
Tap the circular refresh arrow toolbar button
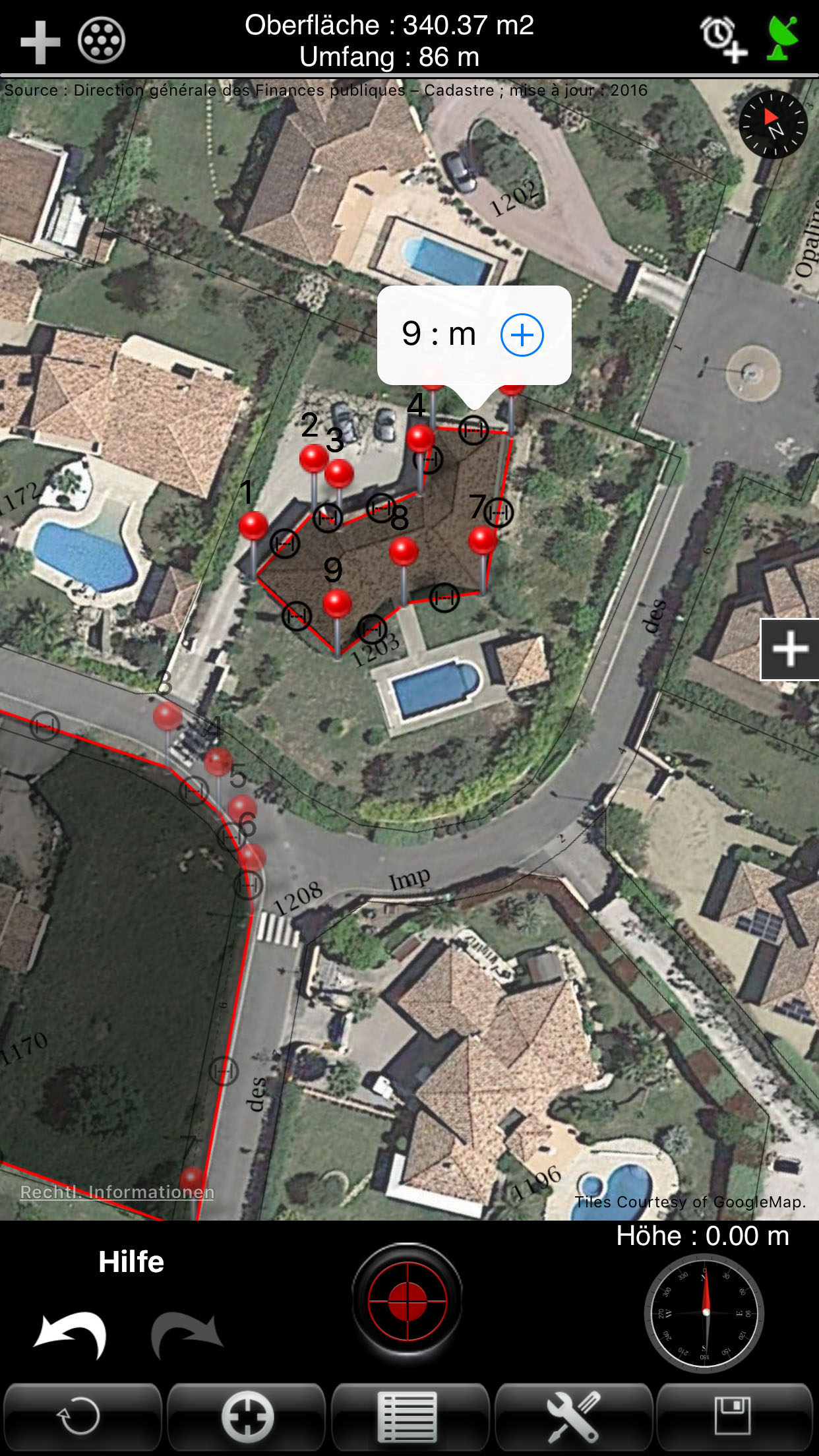point(82,1416)
